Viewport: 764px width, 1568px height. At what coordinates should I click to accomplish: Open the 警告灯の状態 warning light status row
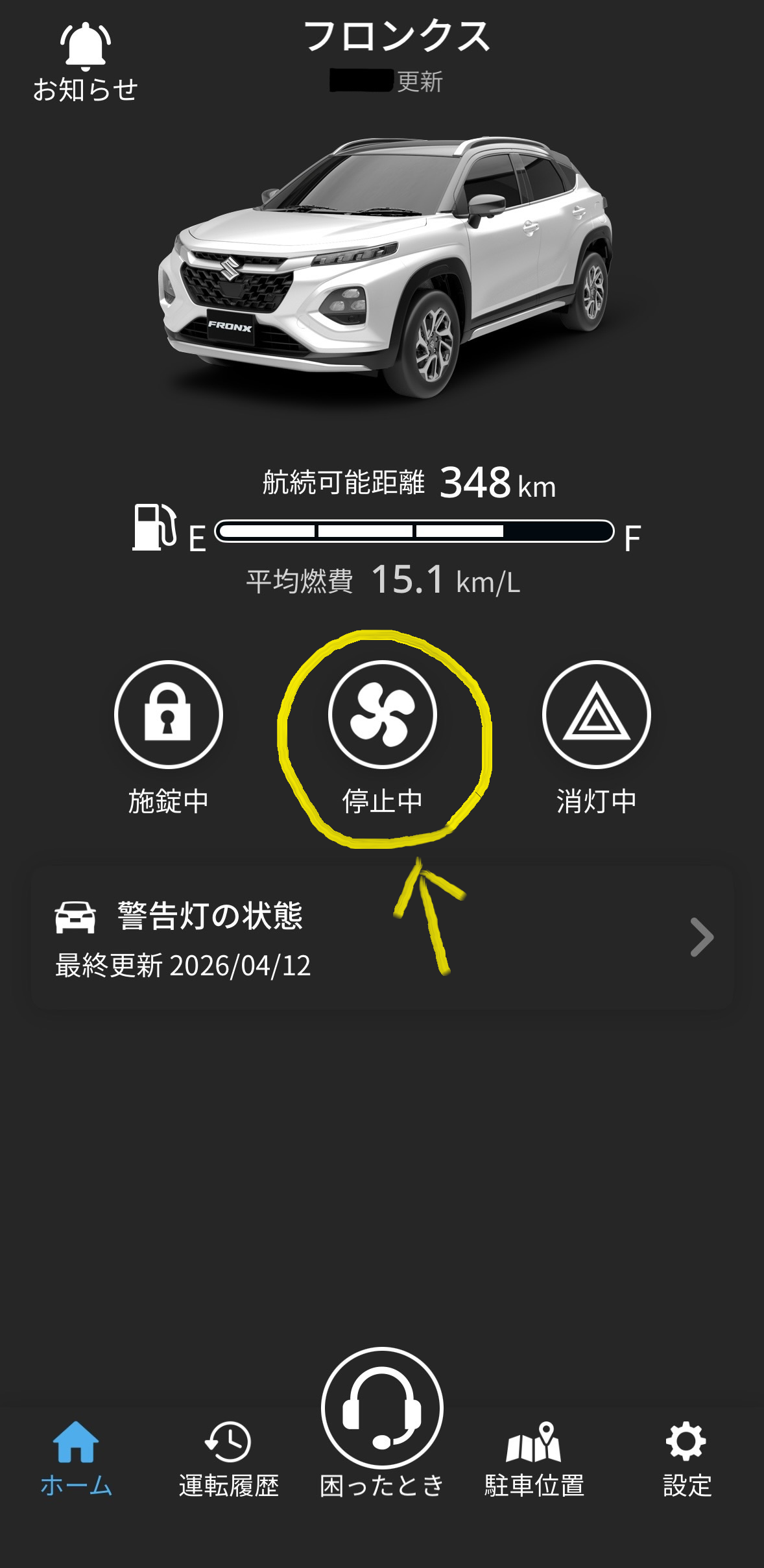tap(382, 937)
